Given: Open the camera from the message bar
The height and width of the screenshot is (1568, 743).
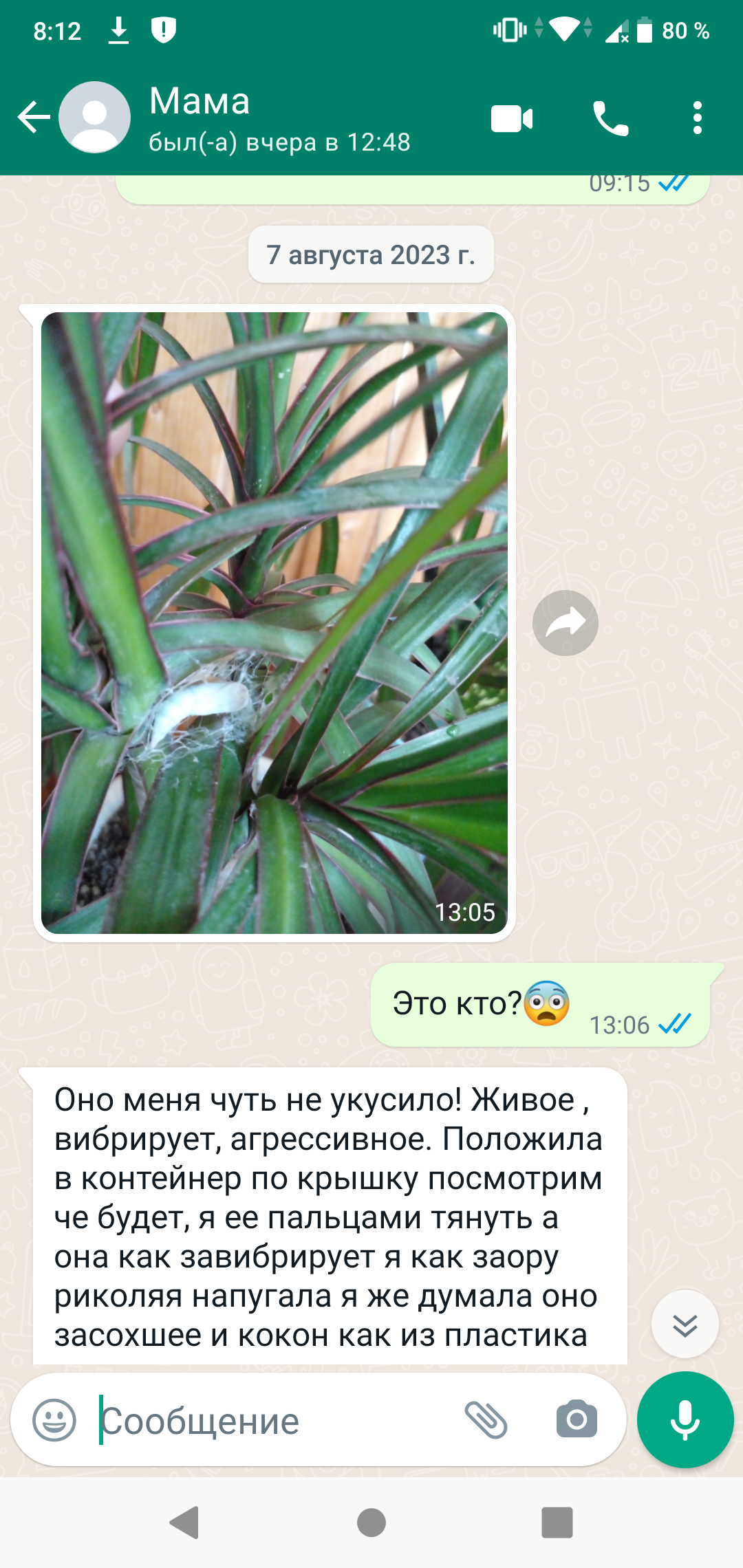Looking at the screenshot, I should (x=577, y=1419).
